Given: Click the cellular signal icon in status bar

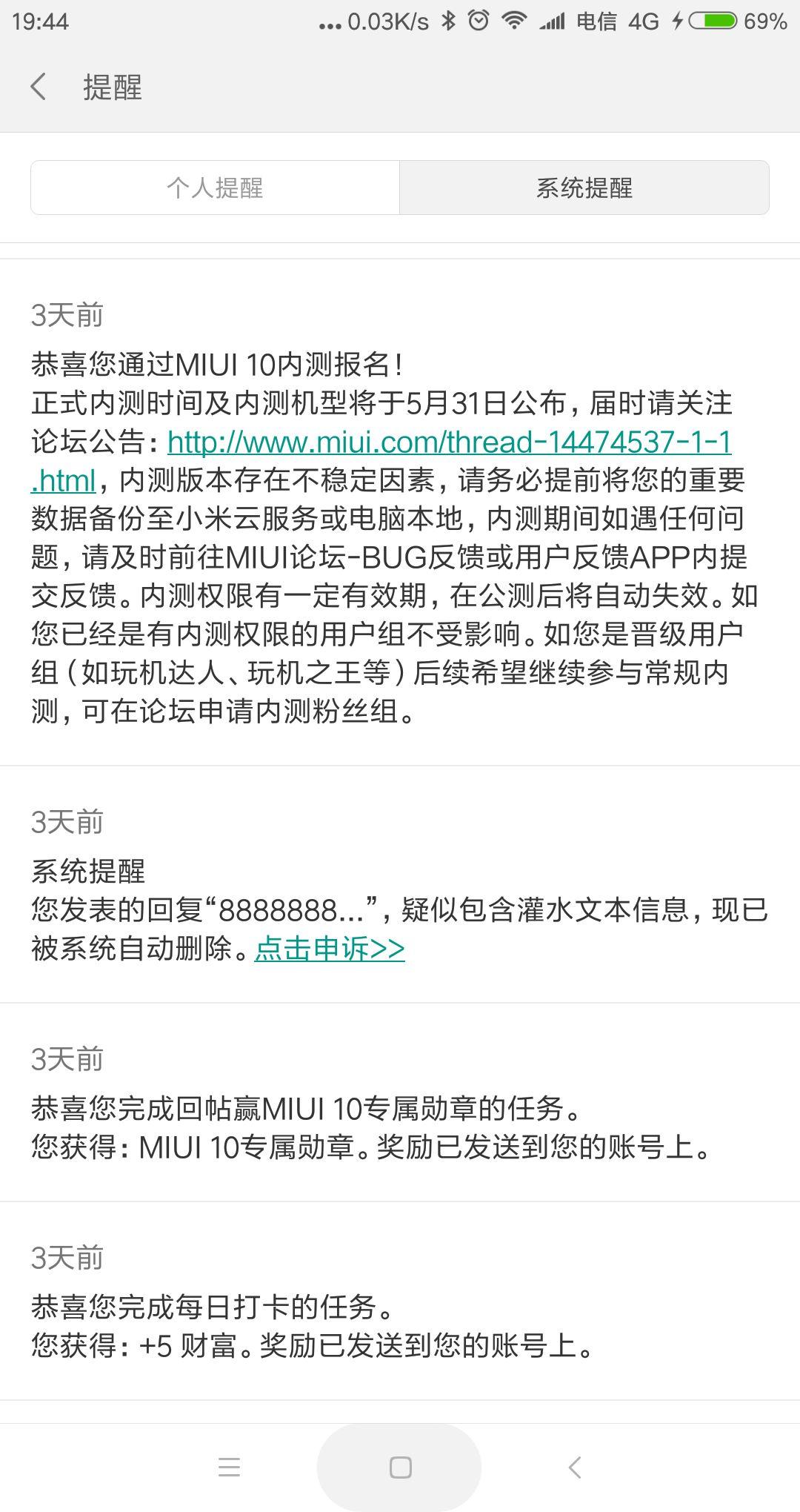Looking at the screenshot, I should 554,21.
